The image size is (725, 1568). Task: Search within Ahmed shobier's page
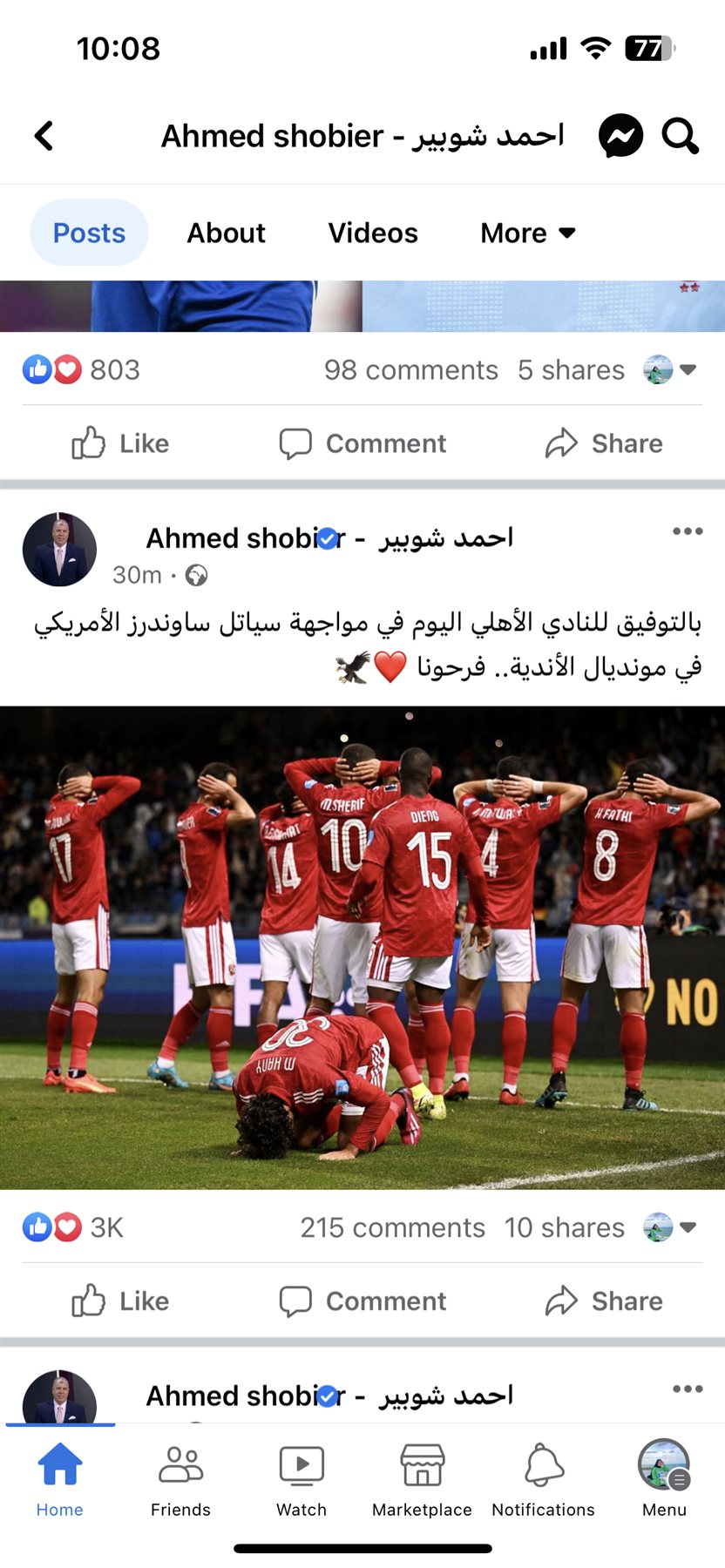coord(680,136)
